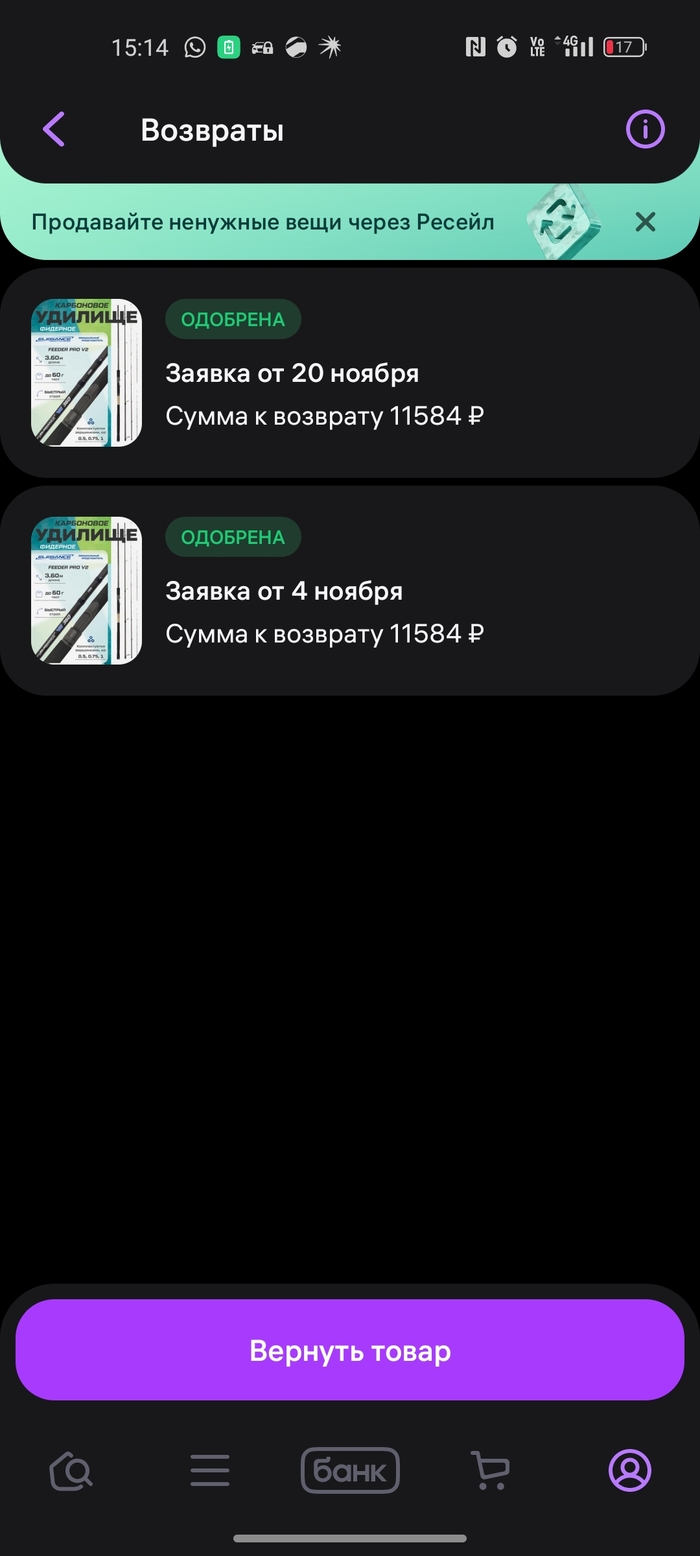Open the Ресейл selling banner
700x1556 pixels.
263,222
